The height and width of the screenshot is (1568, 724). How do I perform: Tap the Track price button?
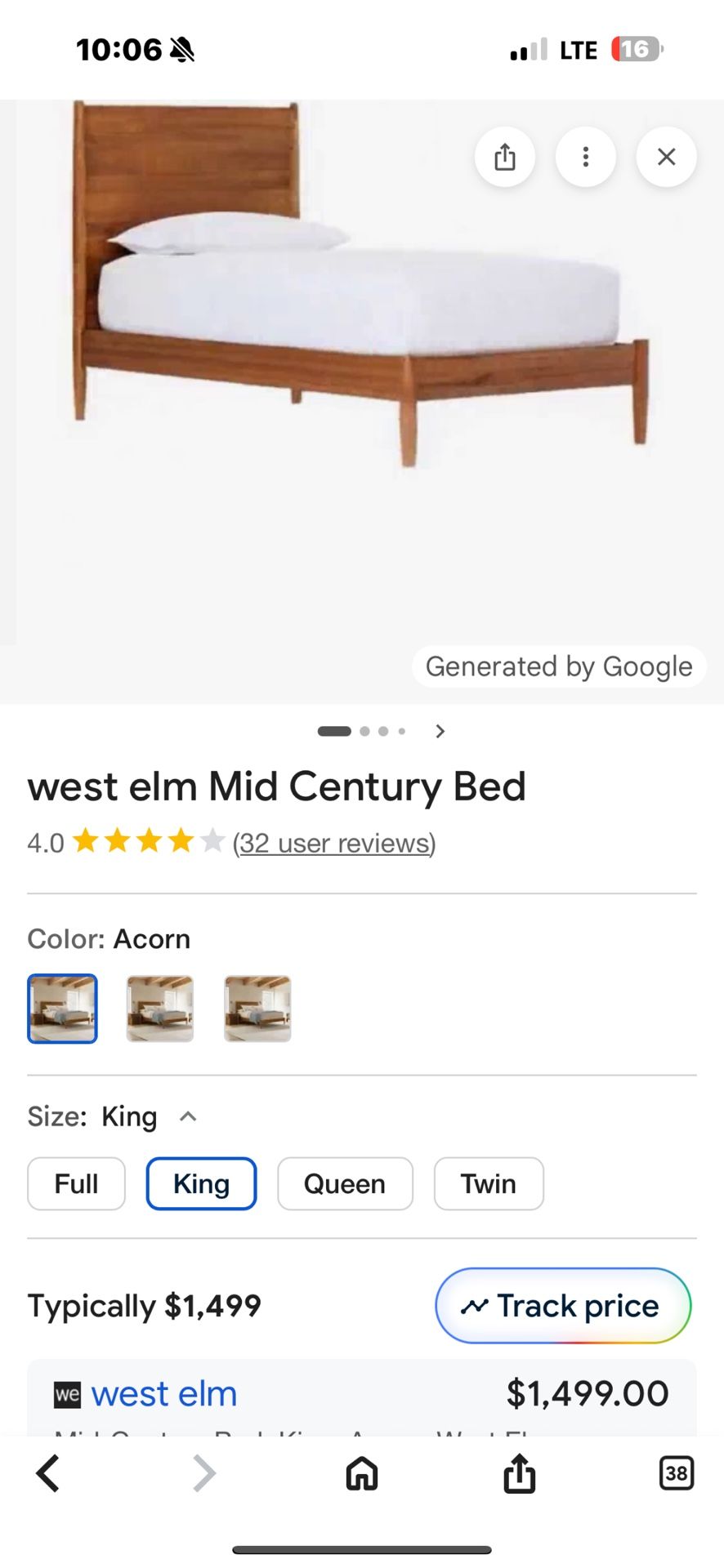[562, 1305]
